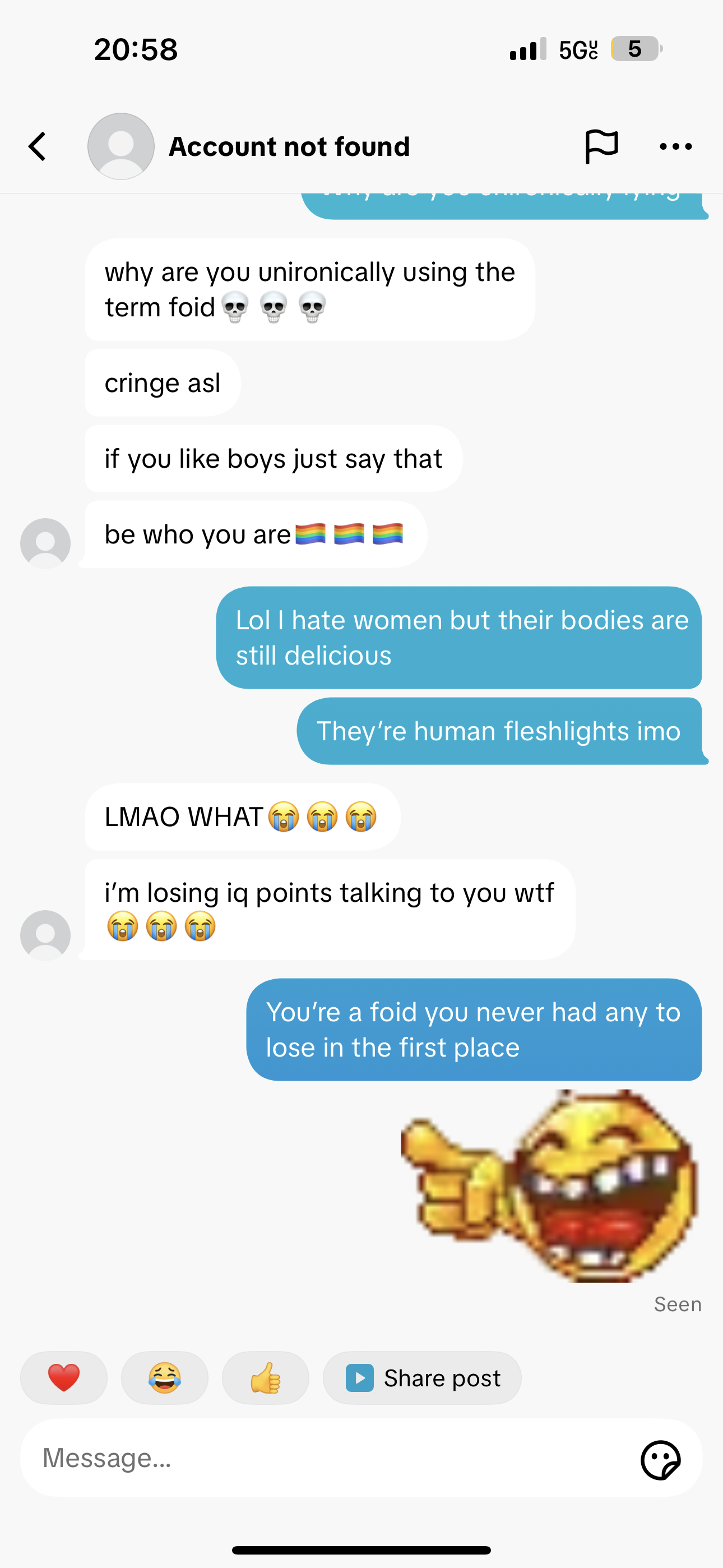723x1568 pixels.
Task: Send the heart quick reaction
Action: coord(64,1378)
